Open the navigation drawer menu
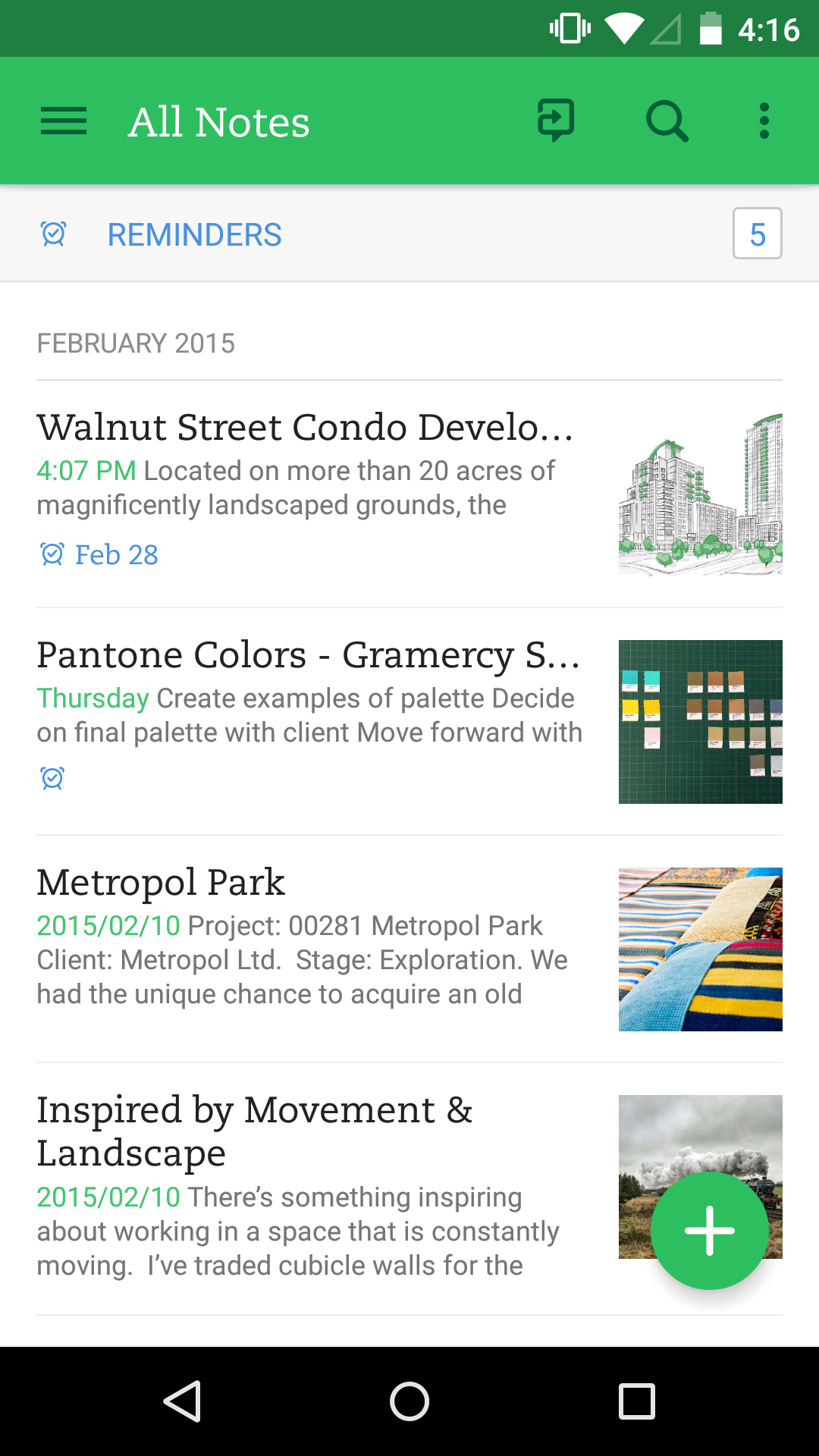Viewport: 819px width, 1456px height. click(x=64, y=121)
